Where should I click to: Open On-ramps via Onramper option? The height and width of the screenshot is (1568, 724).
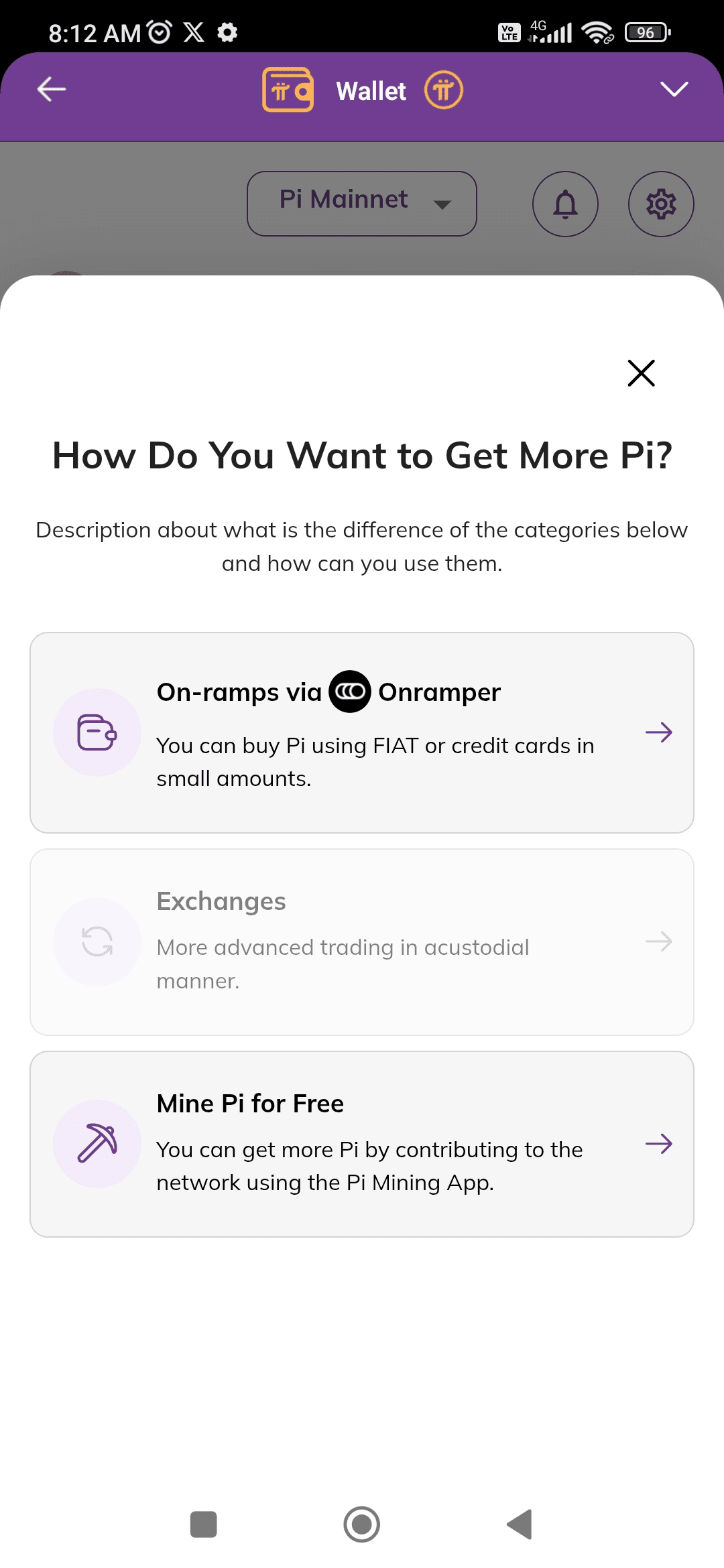pyautogui.click(x=362, y=732)
